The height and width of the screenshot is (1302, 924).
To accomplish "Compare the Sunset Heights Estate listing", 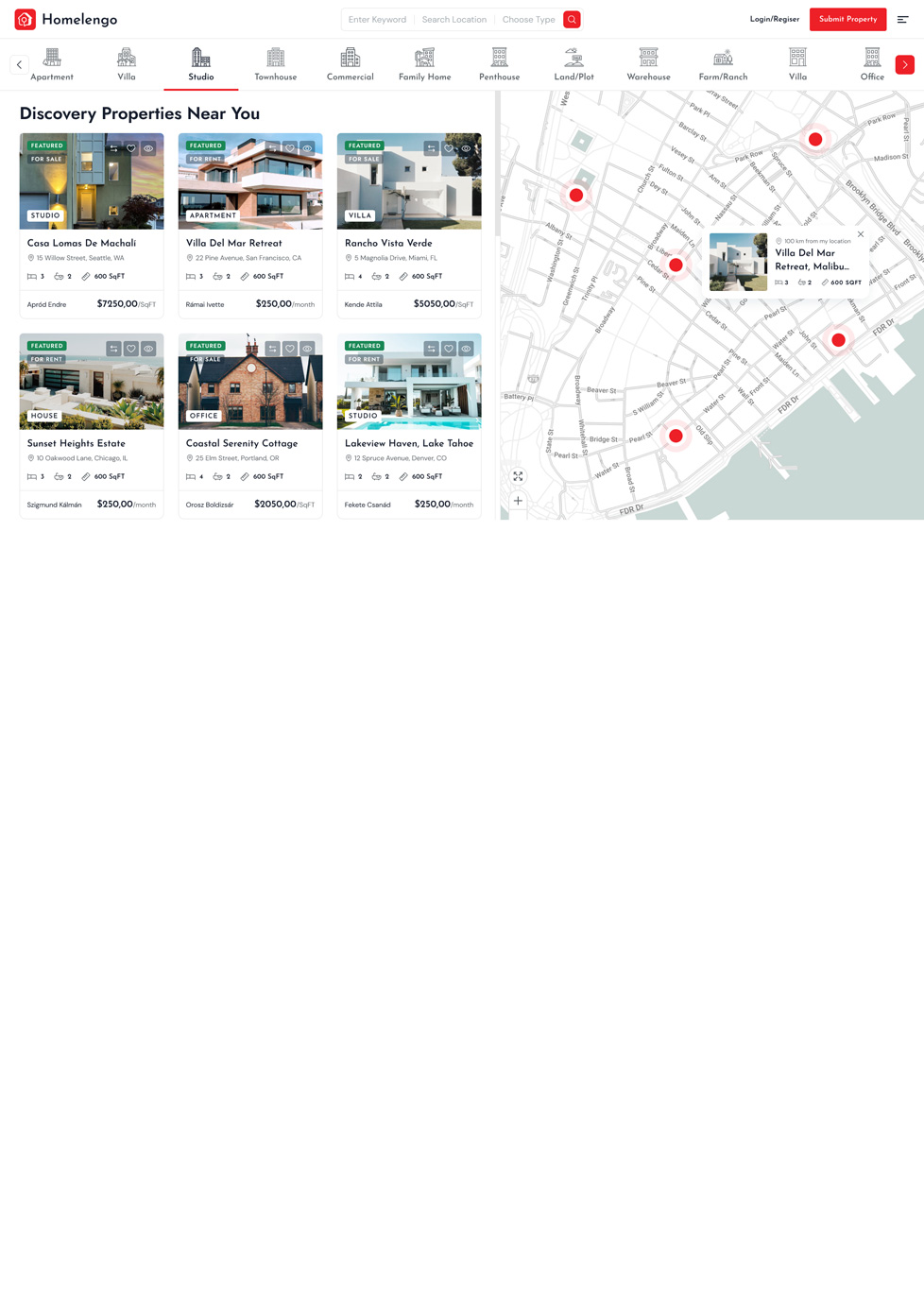I will [113, 349].
